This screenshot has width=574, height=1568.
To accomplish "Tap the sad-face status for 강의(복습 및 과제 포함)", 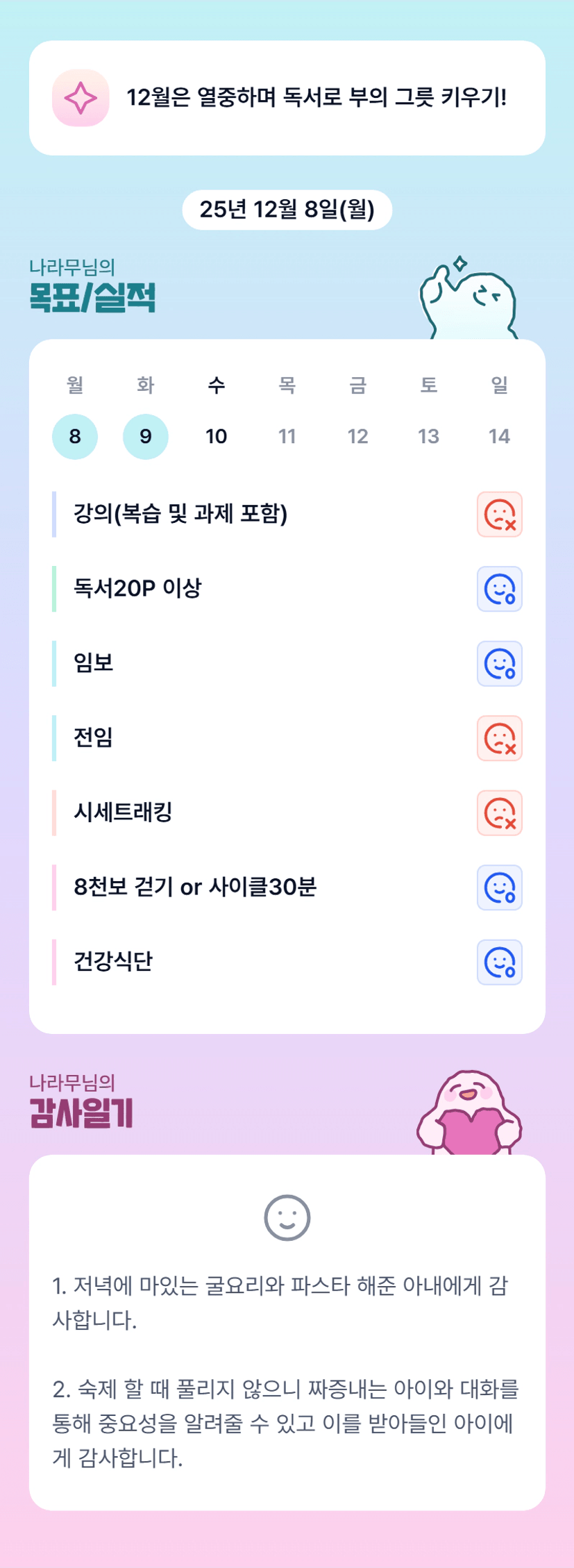I will tap(500, 515).
